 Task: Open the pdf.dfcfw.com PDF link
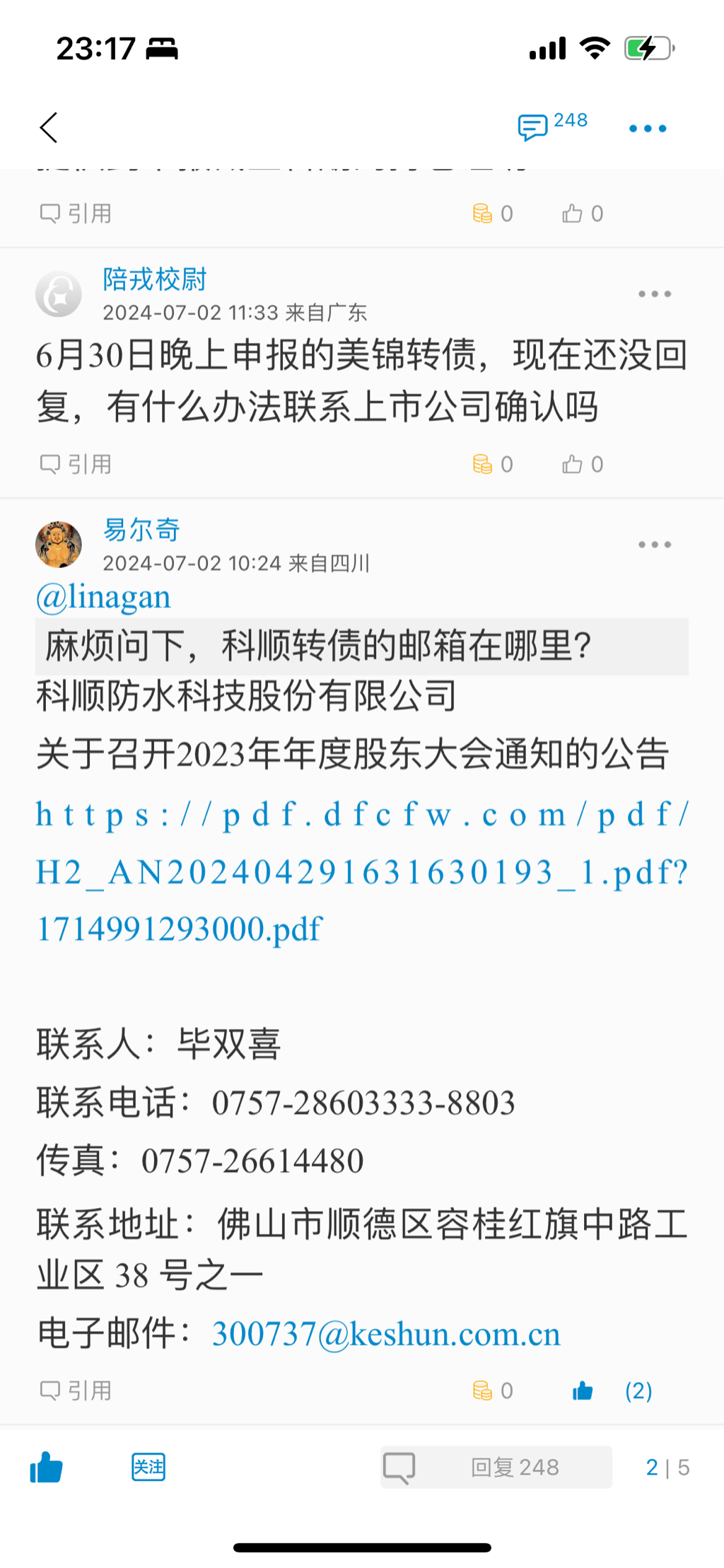[361, 871]
